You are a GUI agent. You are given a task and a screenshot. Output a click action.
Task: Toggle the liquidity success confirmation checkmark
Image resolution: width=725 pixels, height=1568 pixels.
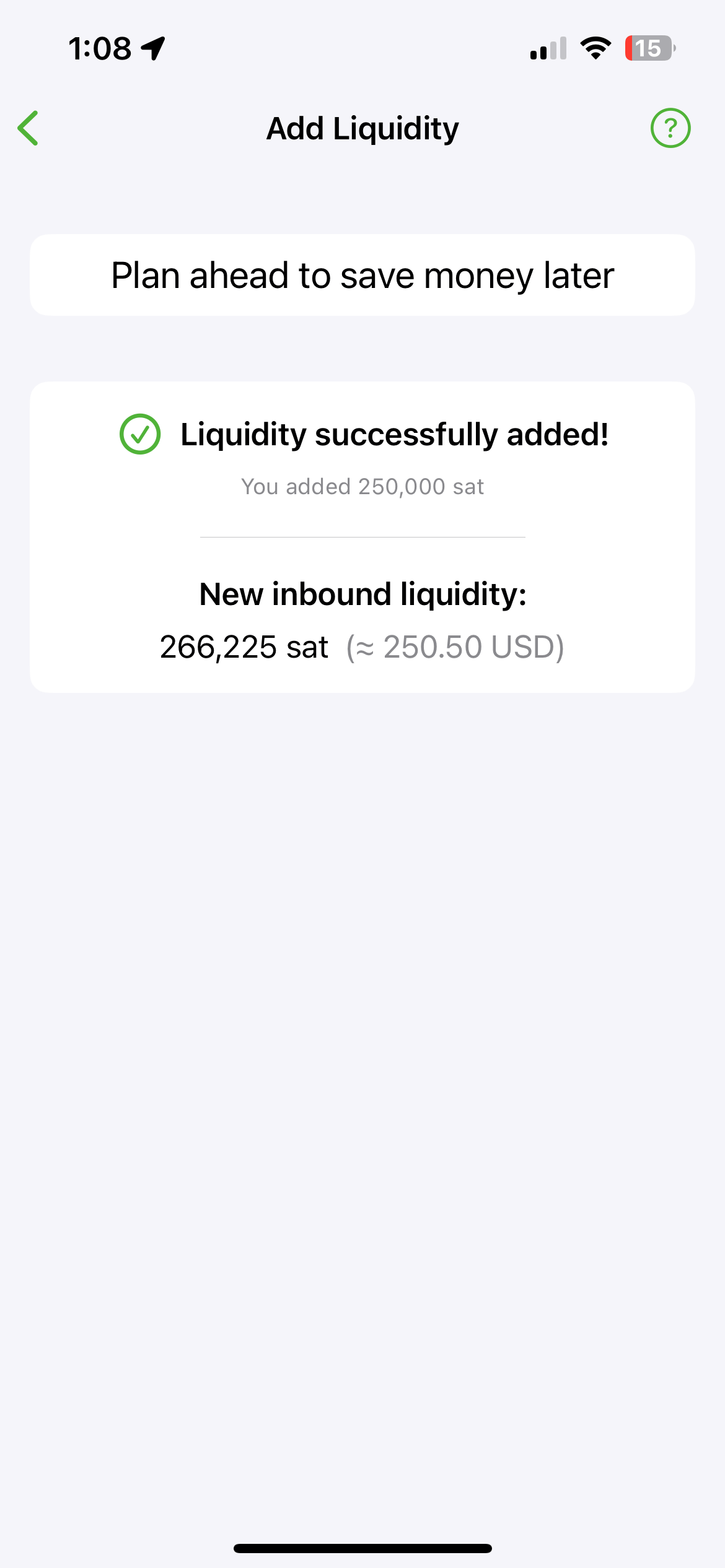tap(140, 435)
